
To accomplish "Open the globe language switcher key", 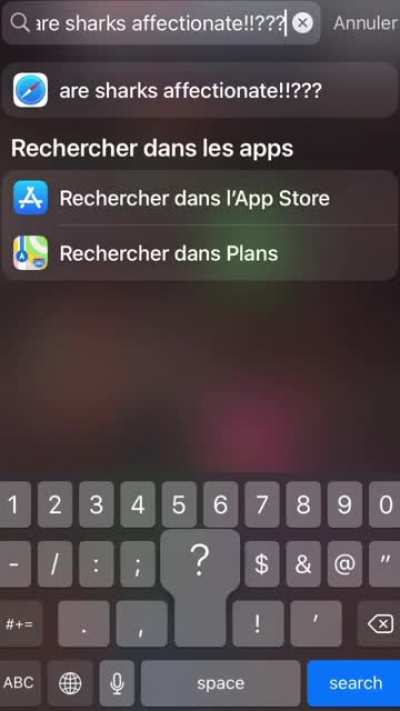I will [70, 683].
